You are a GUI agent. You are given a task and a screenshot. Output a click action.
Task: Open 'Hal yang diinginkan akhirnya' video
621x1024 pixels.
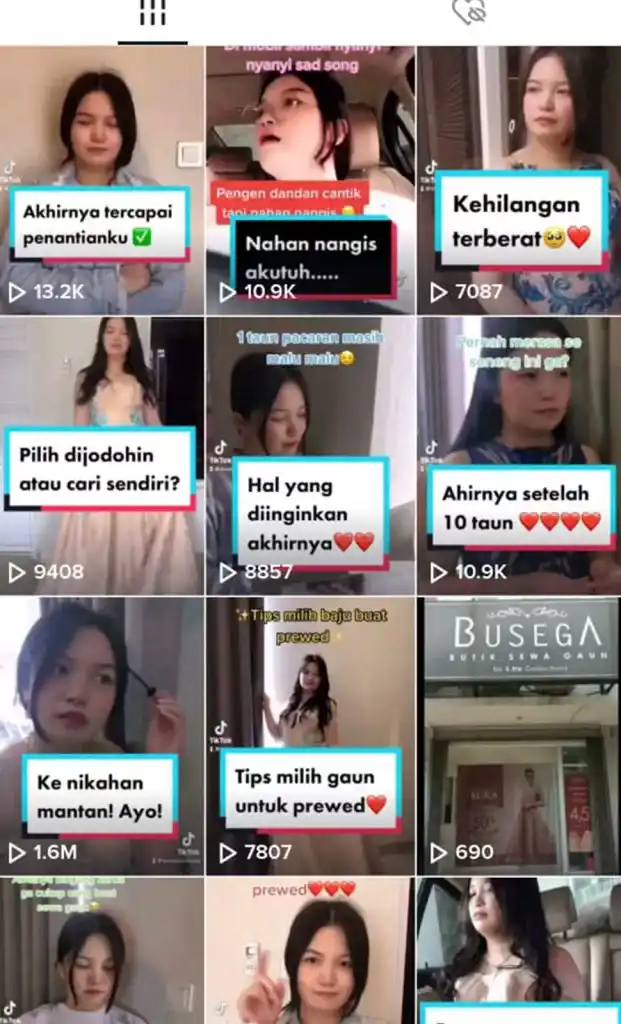click(310, 457)
